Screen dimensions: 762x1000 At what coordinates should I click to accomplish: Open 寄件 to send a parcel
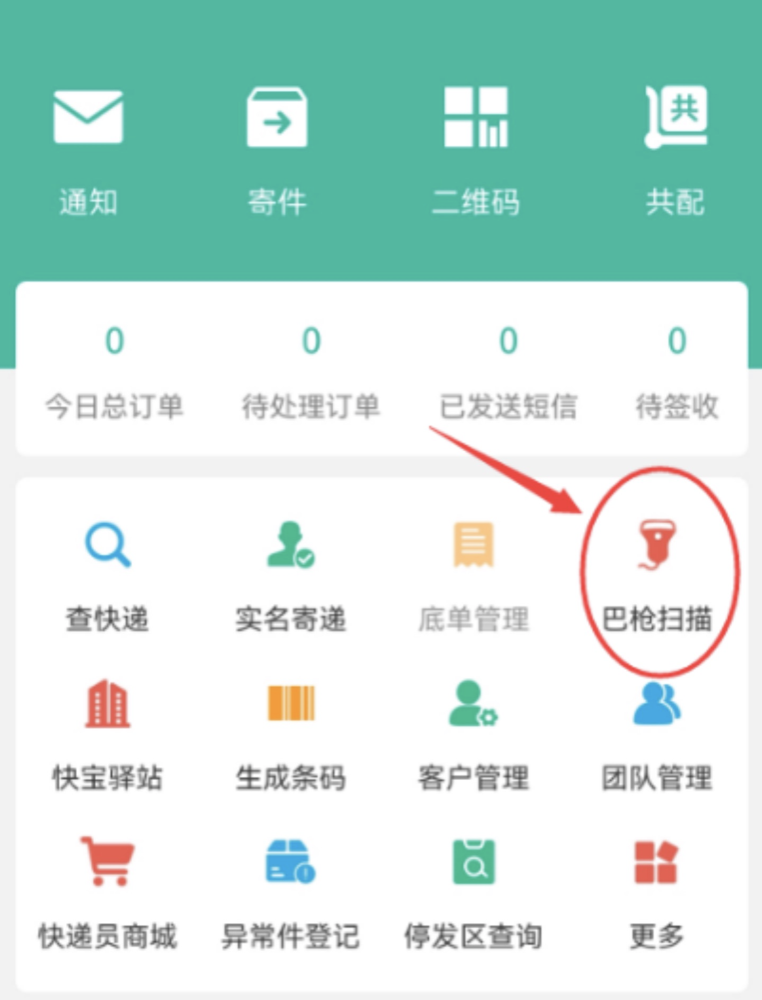click(277, 148)
